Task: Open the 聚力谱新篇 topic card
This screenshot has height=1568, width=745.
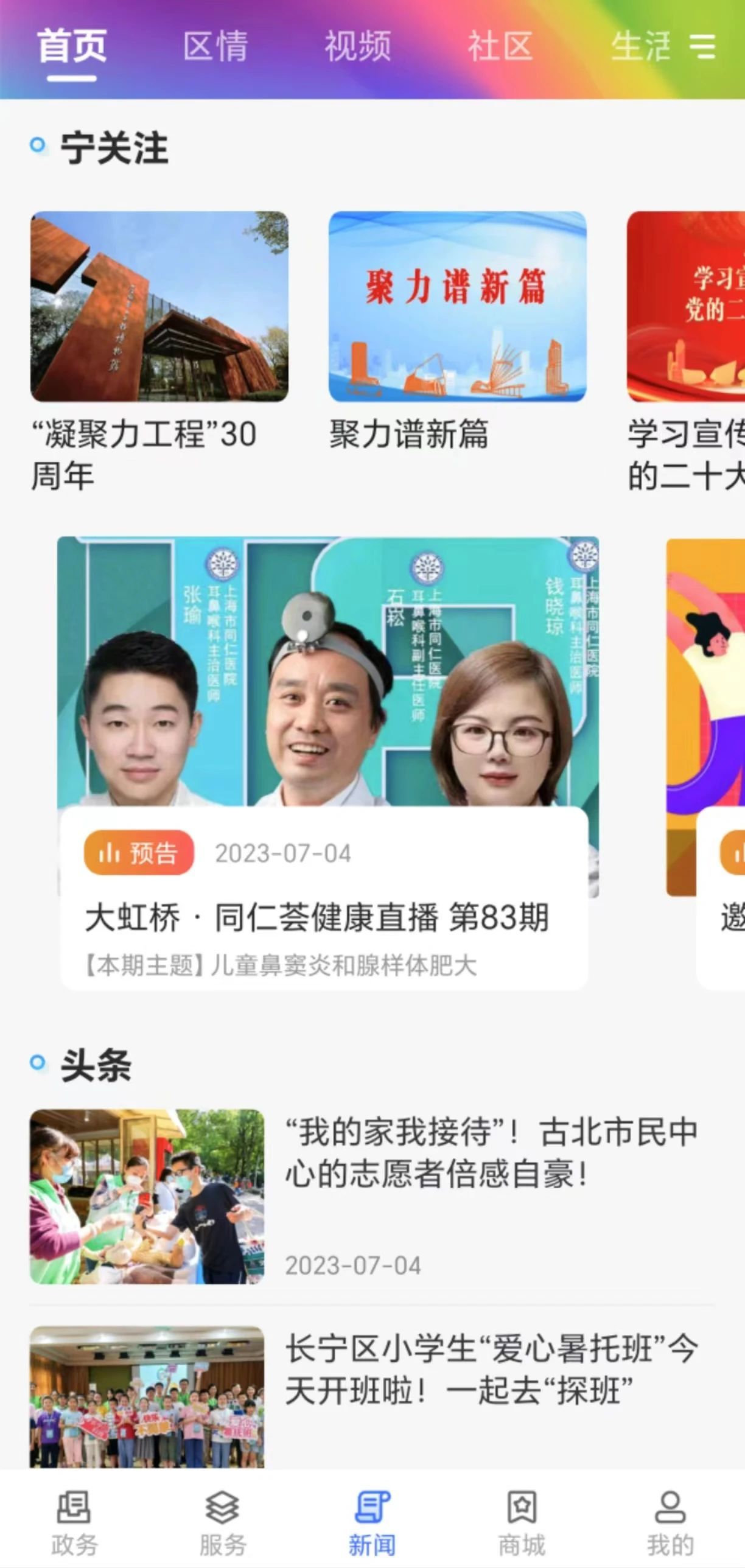Action: point(457,306)
